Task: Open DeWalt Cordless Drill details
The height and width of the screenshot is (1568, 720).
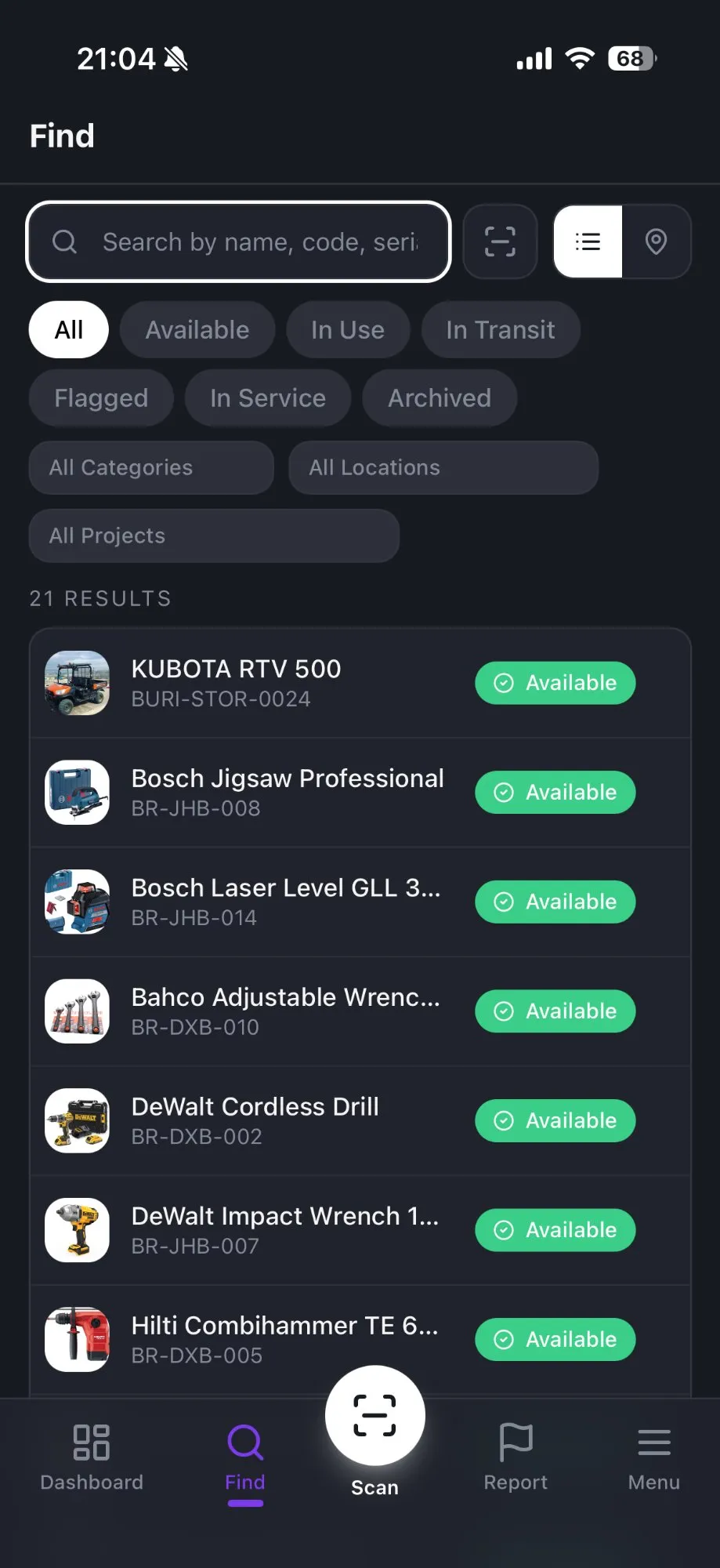Action: click(x=255, y=1120)
